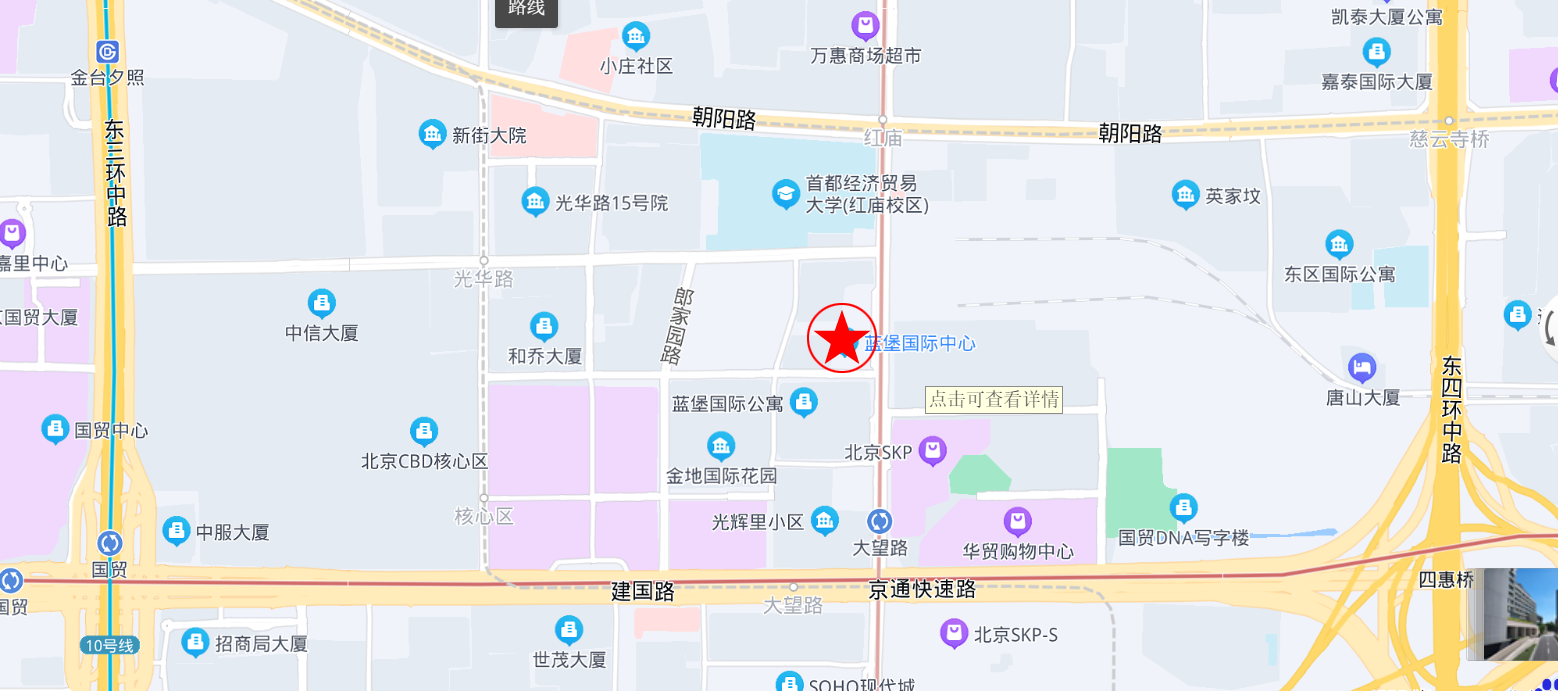Image resolution: width=1558 pixels, height=691 pixels.
Task: Open the 和乔大厦 building marker
Action: 544,326
